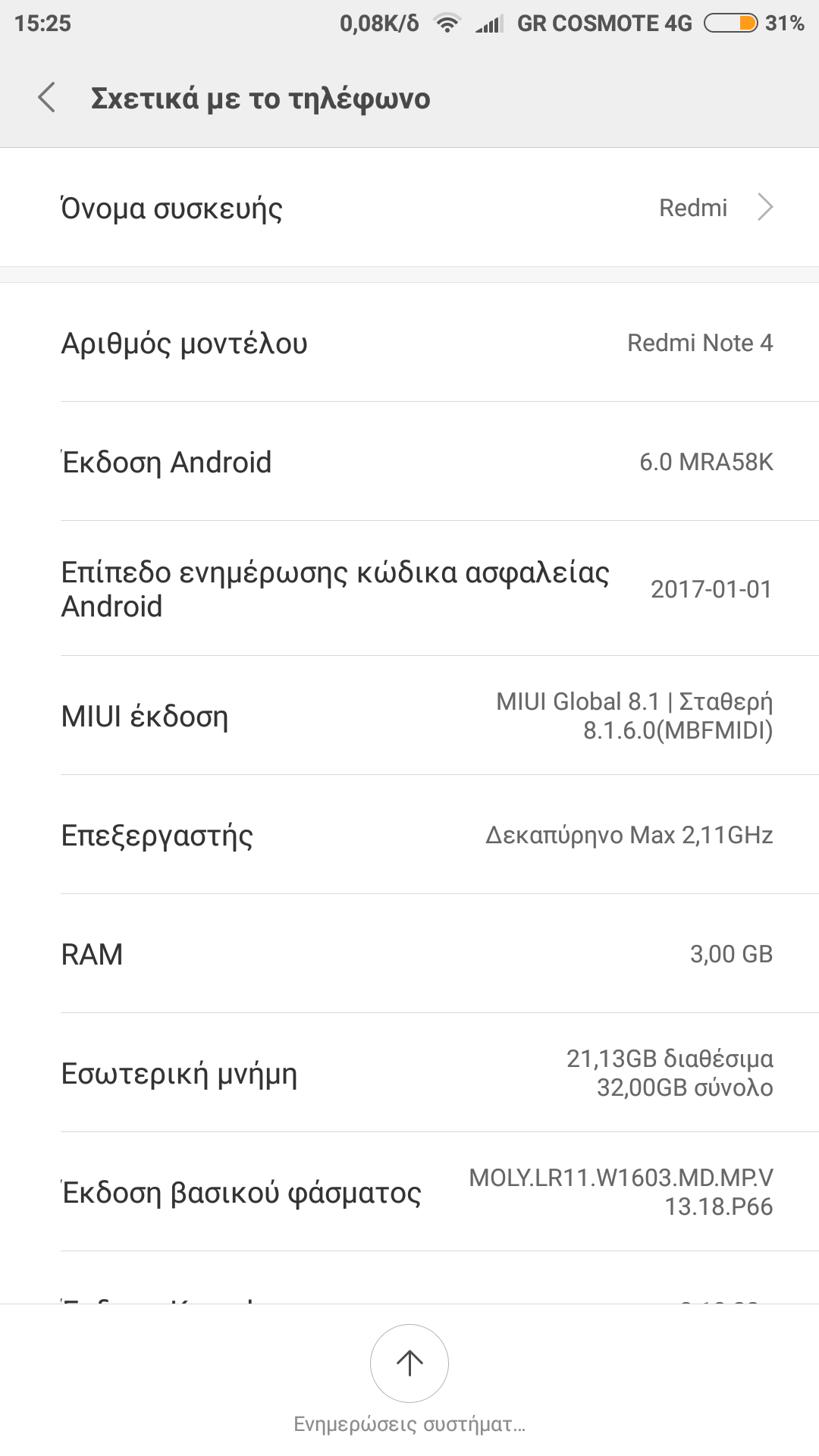Tap the MIUI έκδοση row
Viewport: 819px width, 1456px height.
pos(409,716)
